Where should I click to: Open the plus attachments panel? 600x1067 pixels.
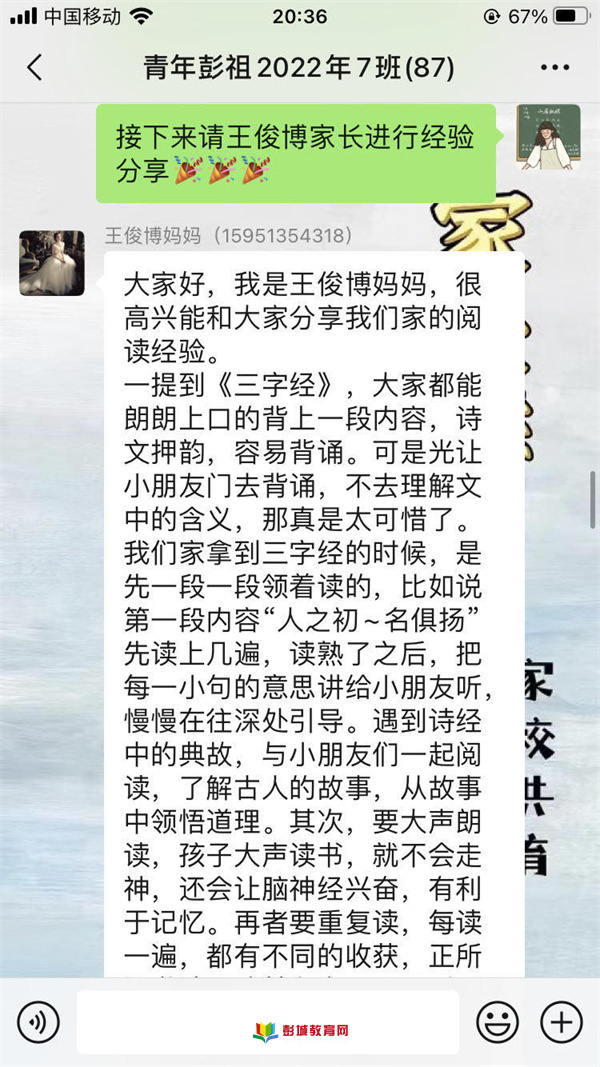click(561, 1021)
